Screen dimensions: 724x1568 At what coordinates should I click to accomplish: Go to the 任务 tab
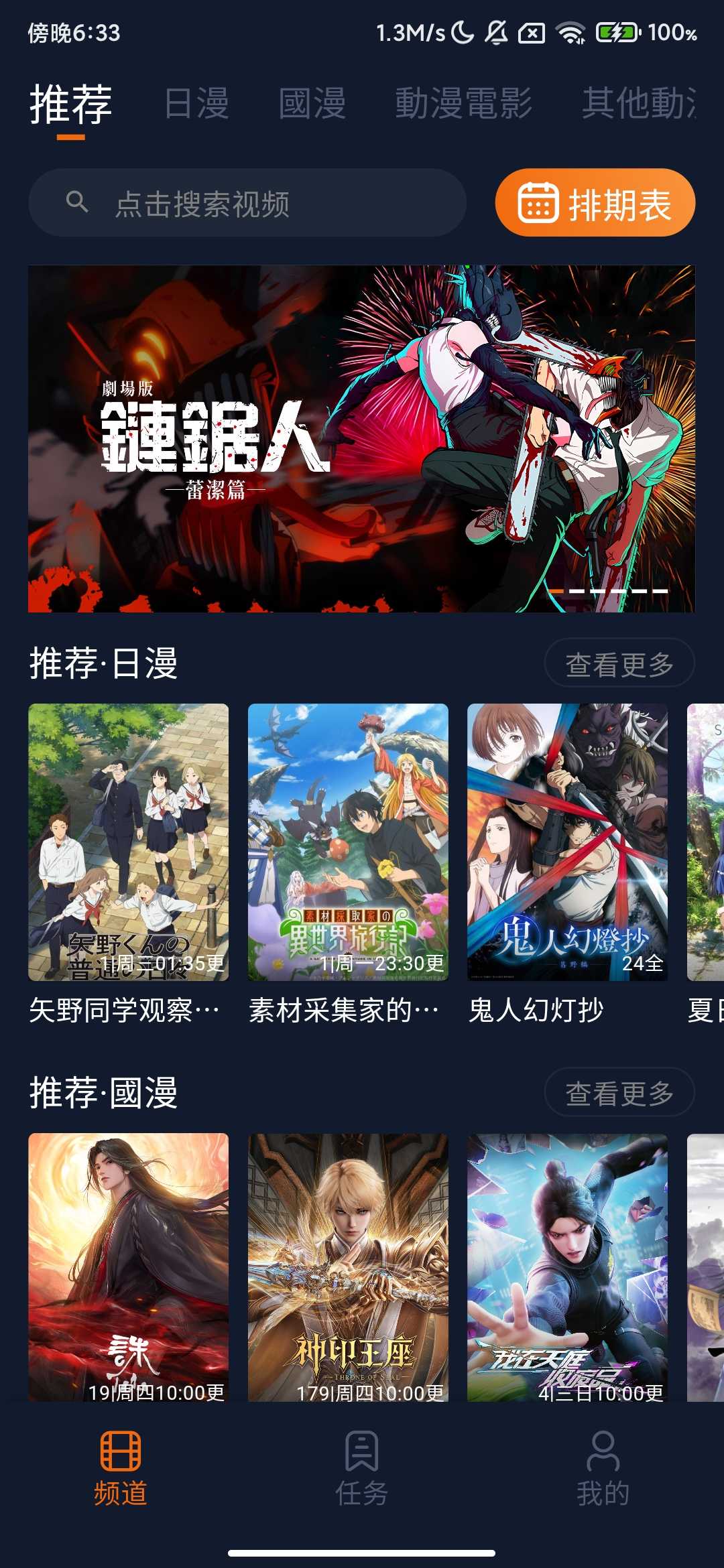(361, 1469)
